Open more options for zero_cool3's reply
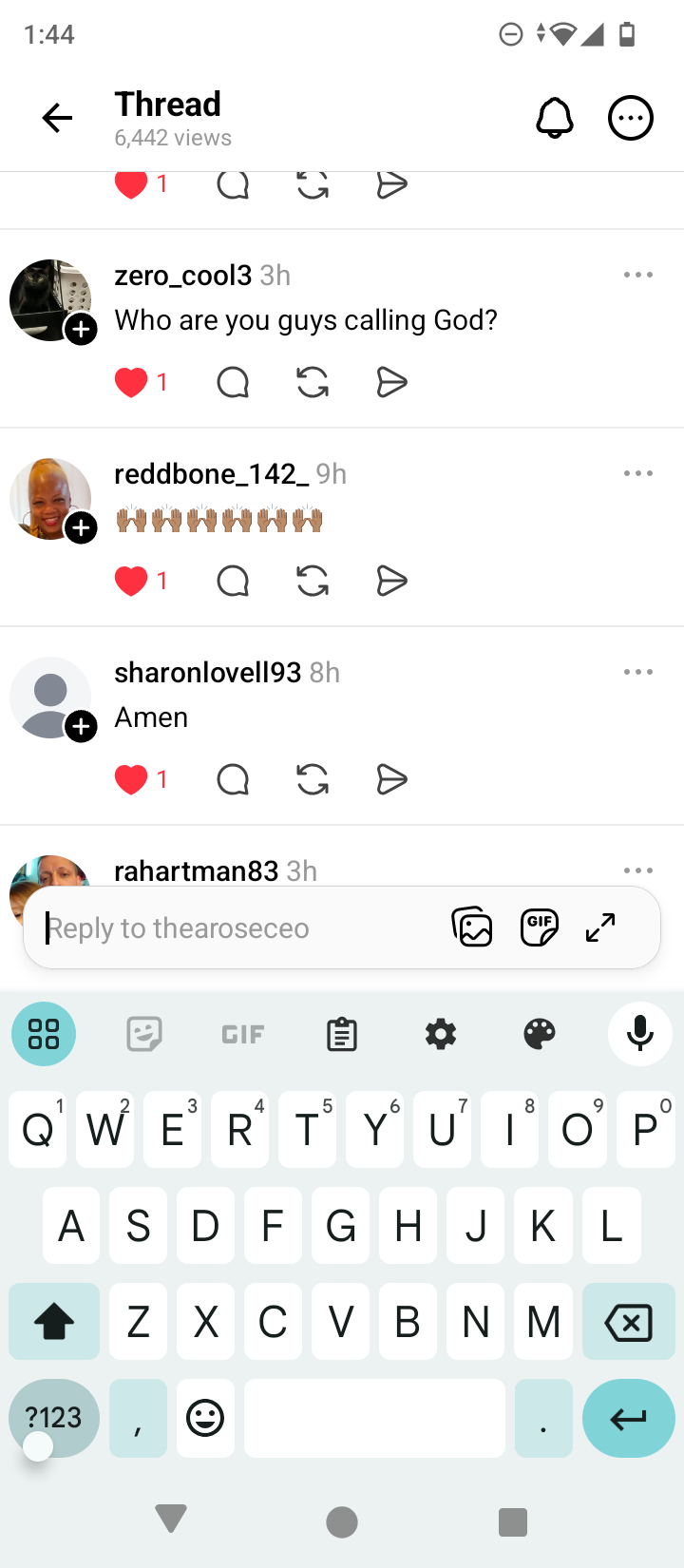The width and height of the screenshot is (684, 1568). point(638,276)
